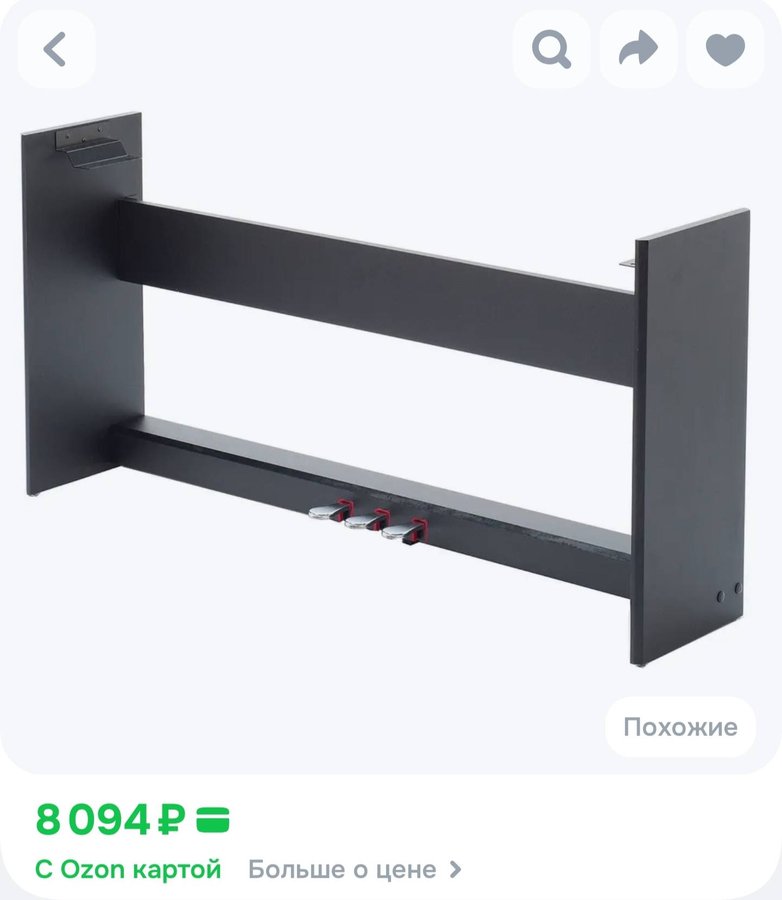Open search from the product page
The image size is (782, 900).
551,49
